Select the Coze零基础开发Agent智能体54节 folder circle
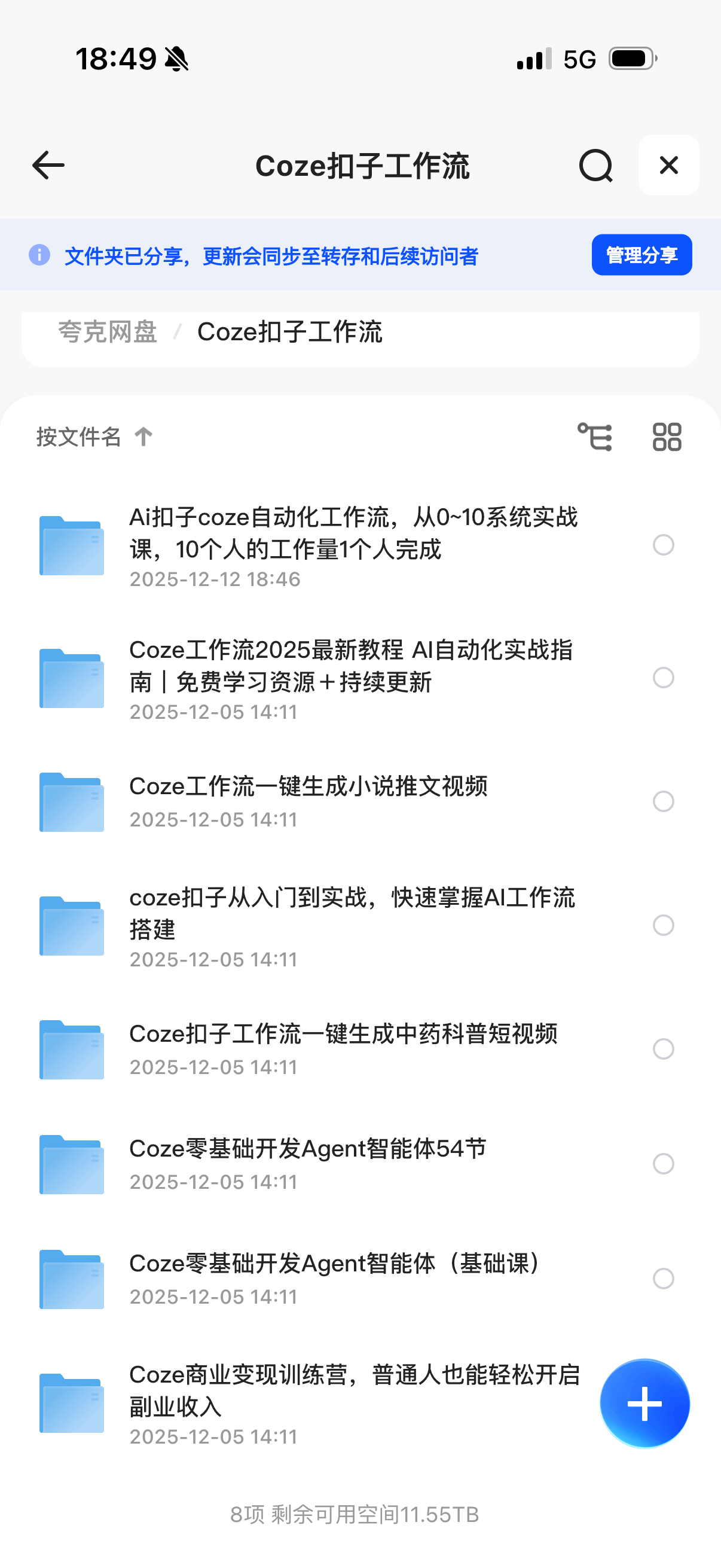This screenshot has height=1568, width=721. (x=663, y=1164)
